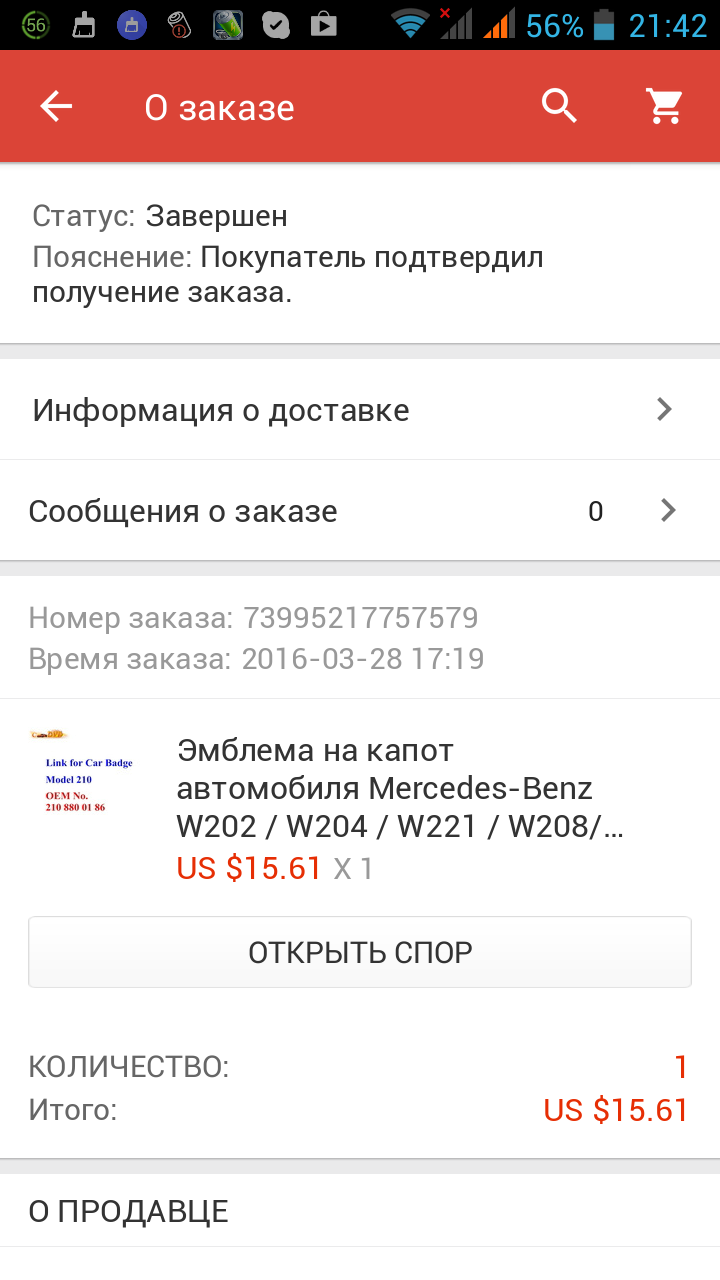Screen dimensions: 720x1280
Task: Open the shopping cart
Action: [664, 106]
